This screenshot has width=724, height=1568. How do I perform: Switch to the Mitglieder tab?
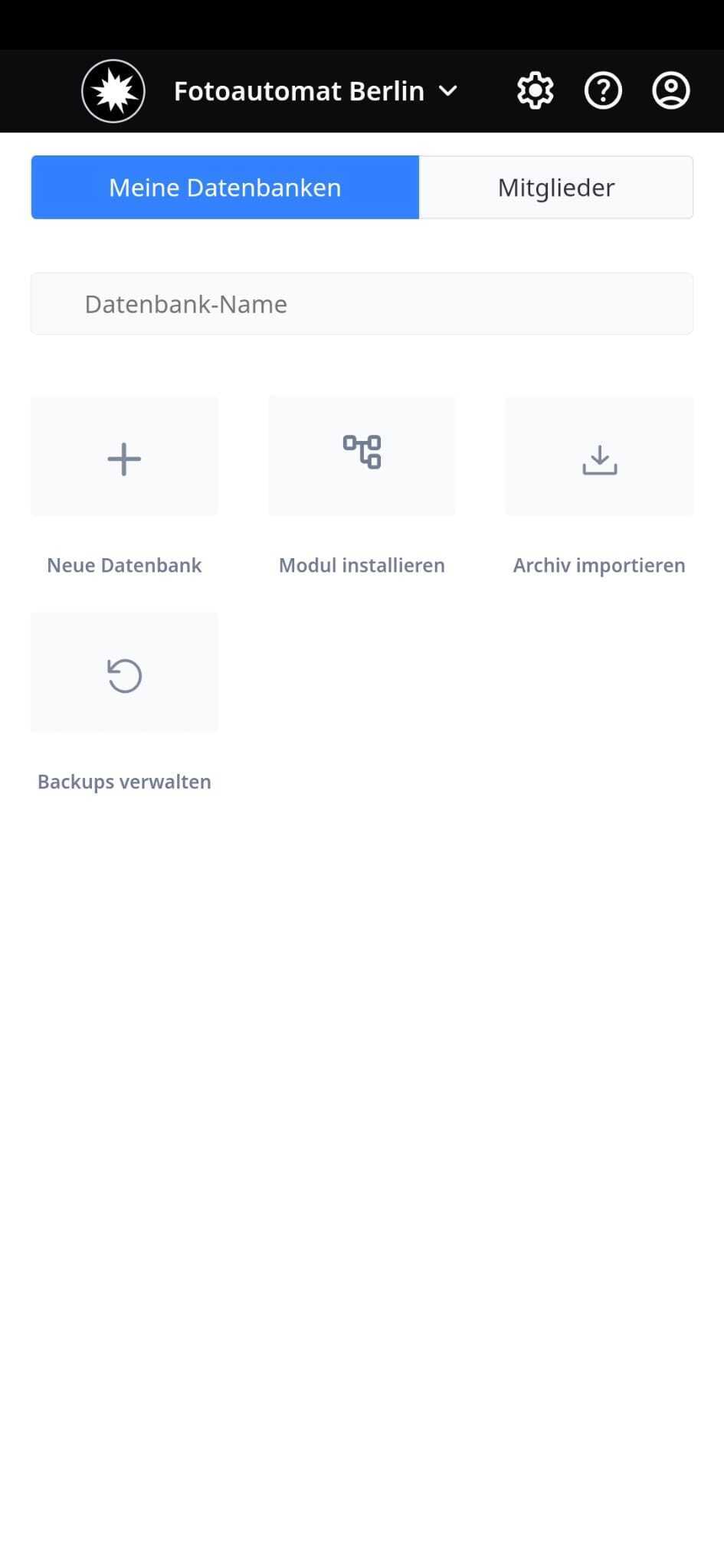556,188
